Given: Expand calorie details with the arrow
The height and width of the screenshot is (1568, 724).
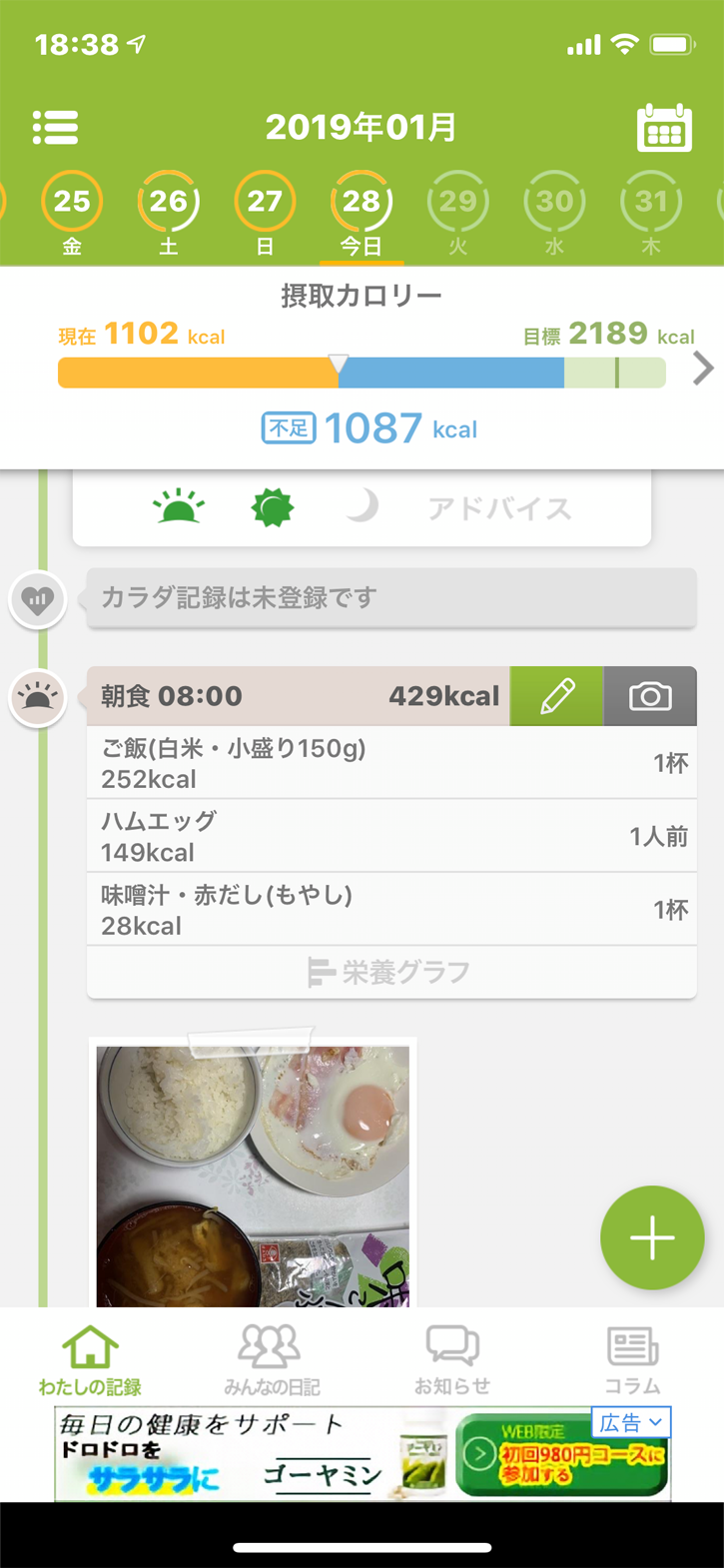Looking at the screenshot, I should [x=703, y=369].
